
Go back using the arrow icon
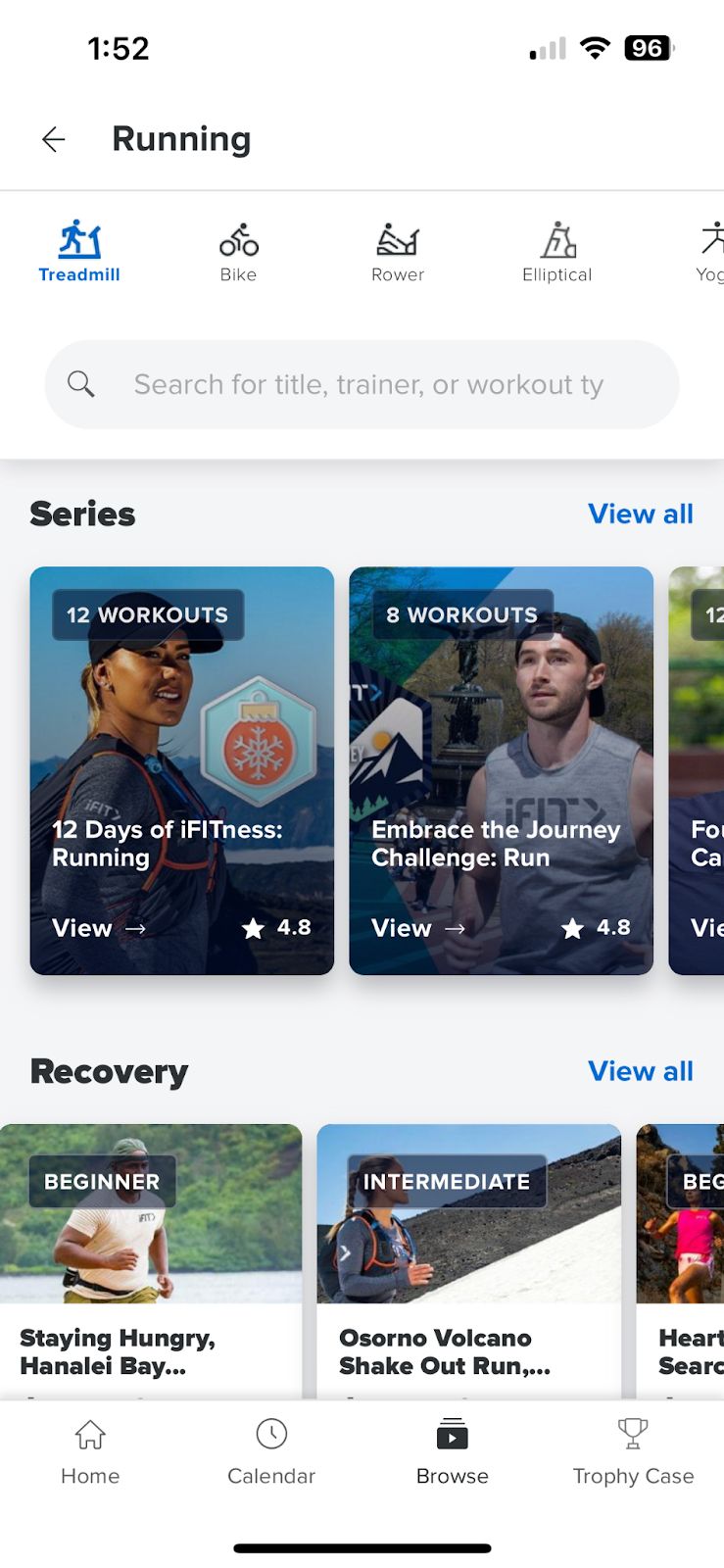[54, 140]
